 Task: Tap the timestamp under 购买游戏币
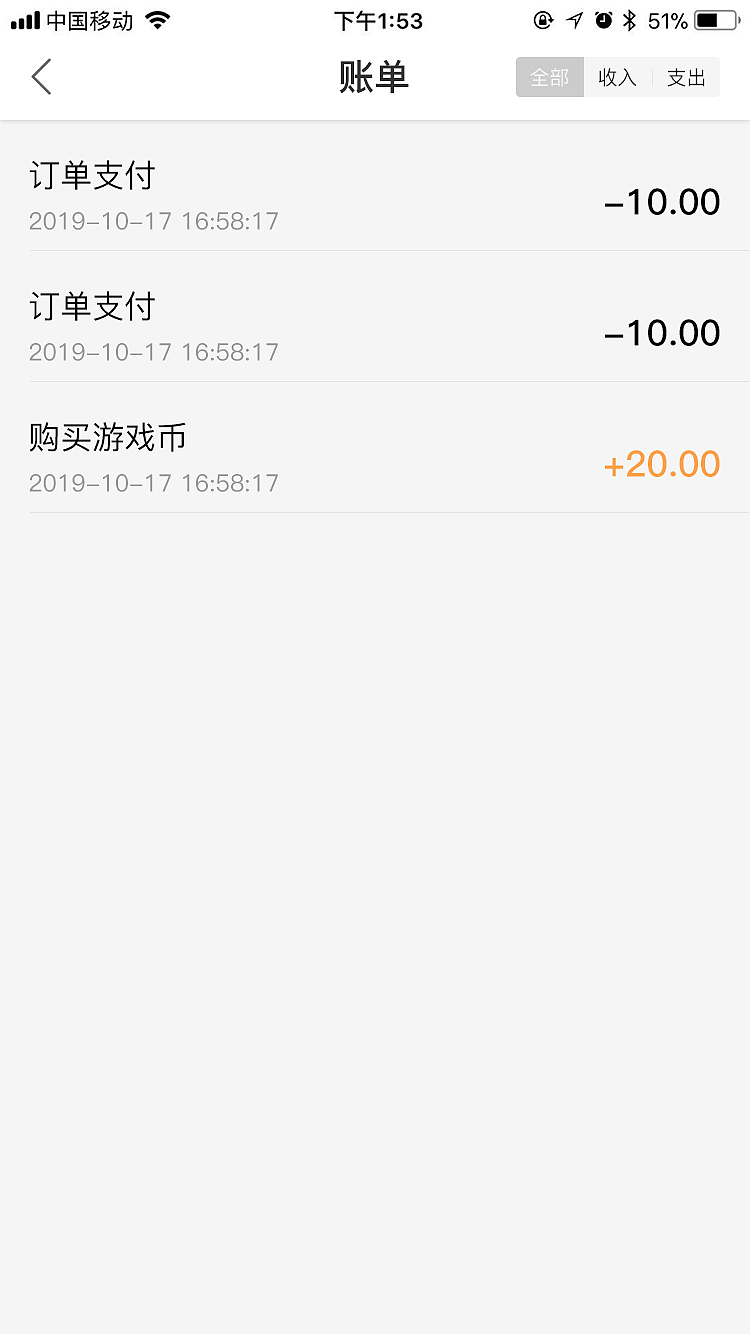click(153, 483)
